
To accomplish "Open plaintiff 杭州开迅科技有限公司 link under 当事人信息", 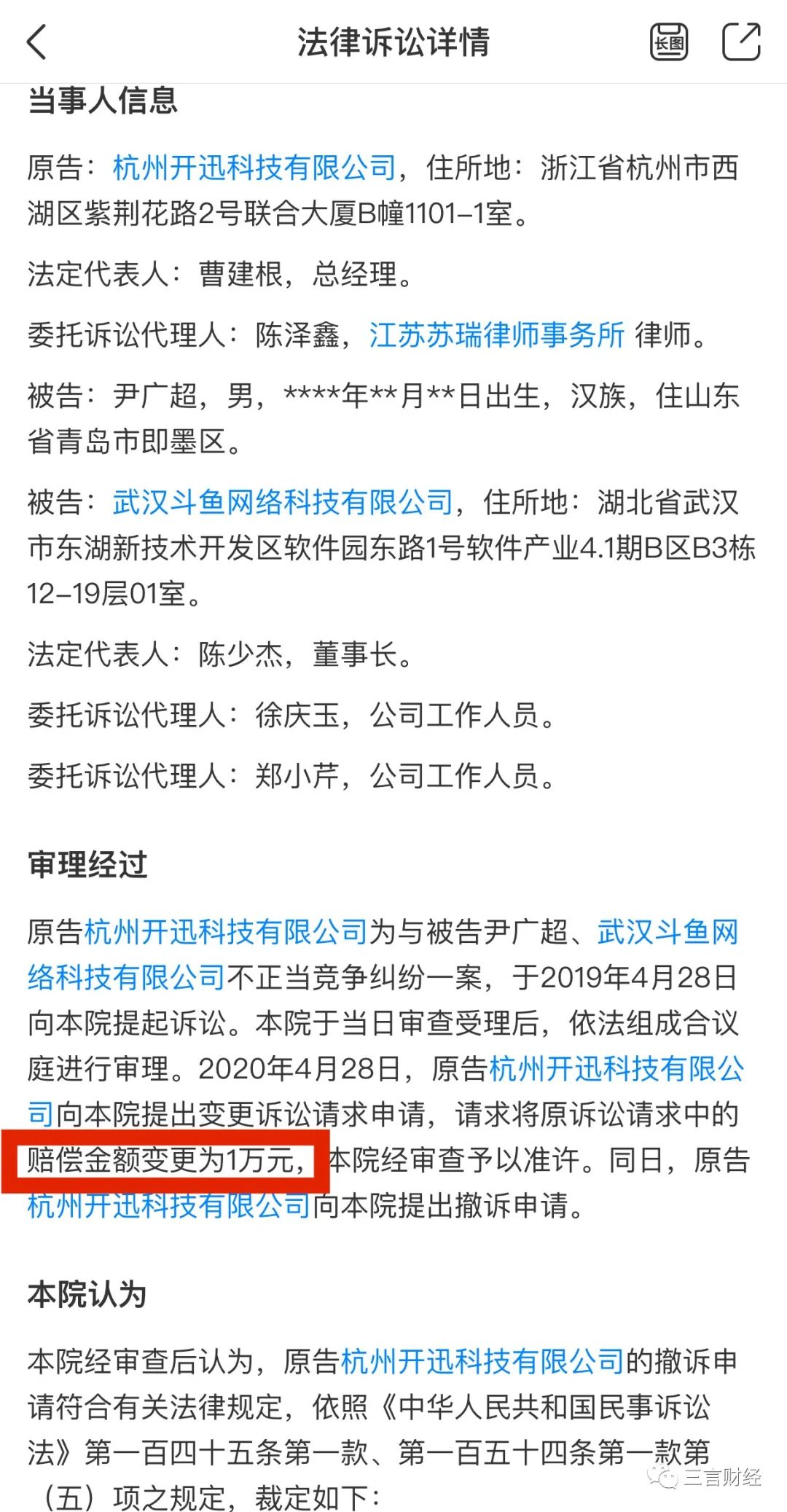I will [254, 168].
